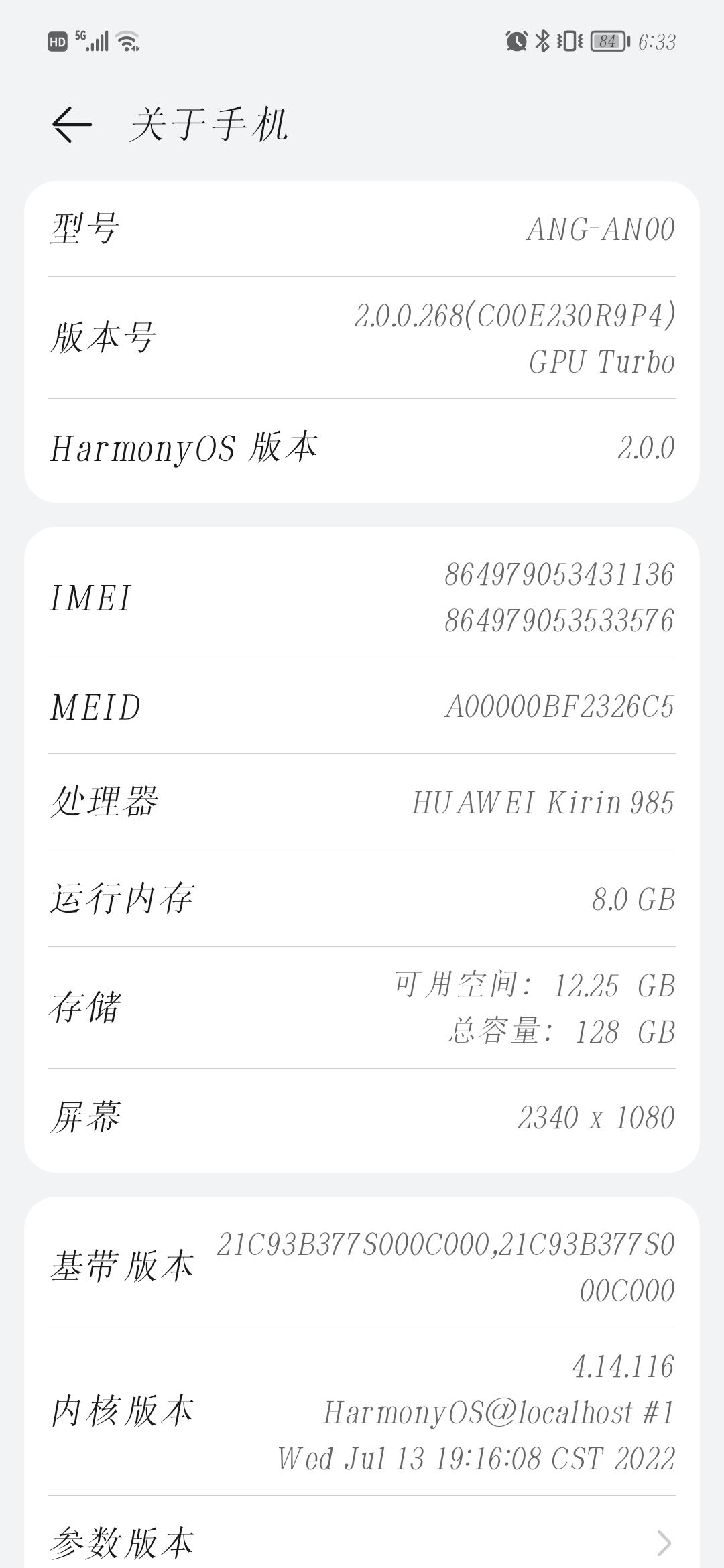Go back from 关于手机 page
The image size is (724, 1568).
(x=72, y=125)
